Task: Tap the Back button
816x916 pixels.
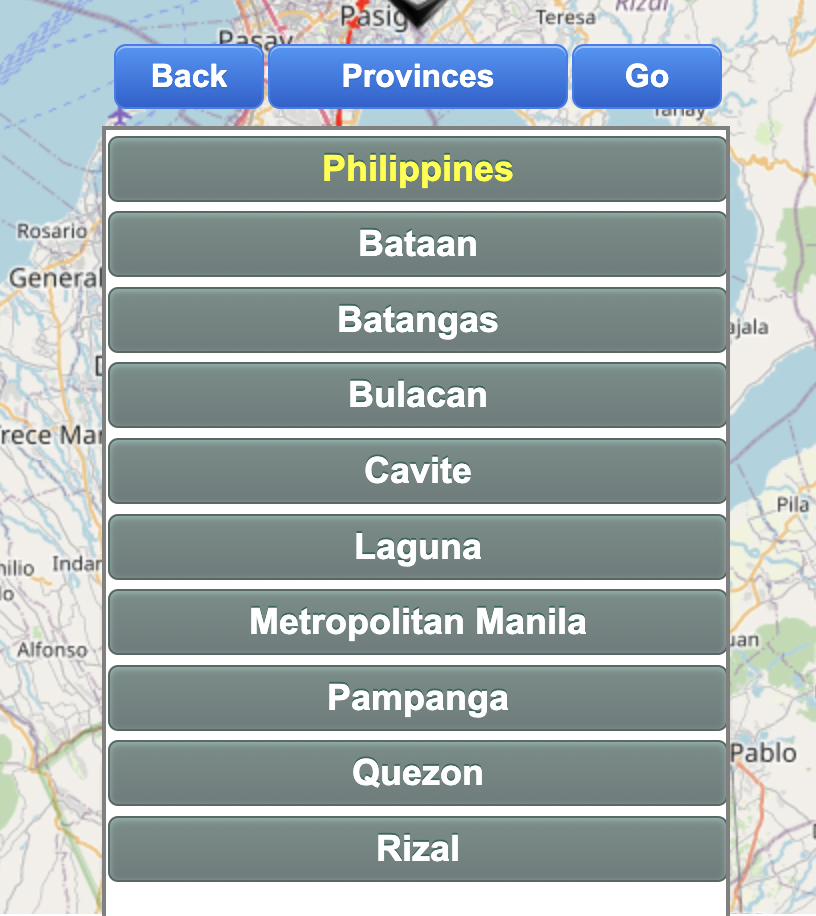Action: point(189,76)
